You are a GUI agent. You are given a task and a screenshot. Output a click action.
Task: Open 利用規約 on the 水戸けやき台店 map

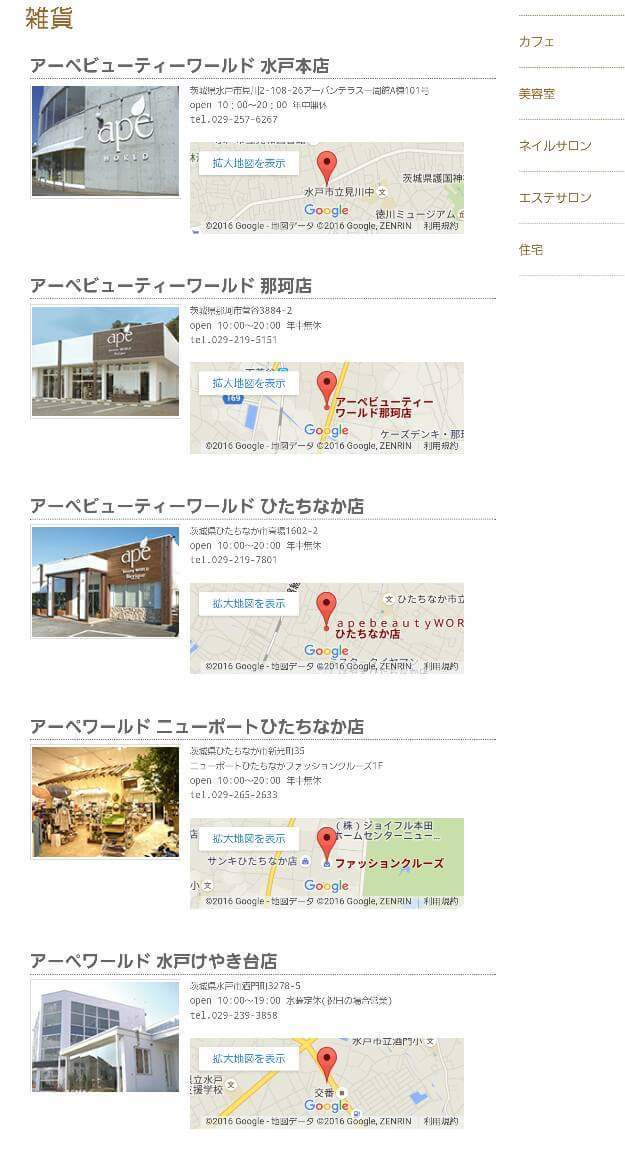coord(441,1121)
